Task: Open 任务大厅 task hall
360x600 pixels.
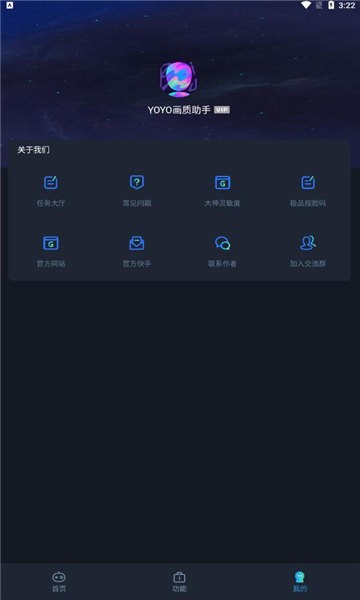Action: (x=51, y=191)
